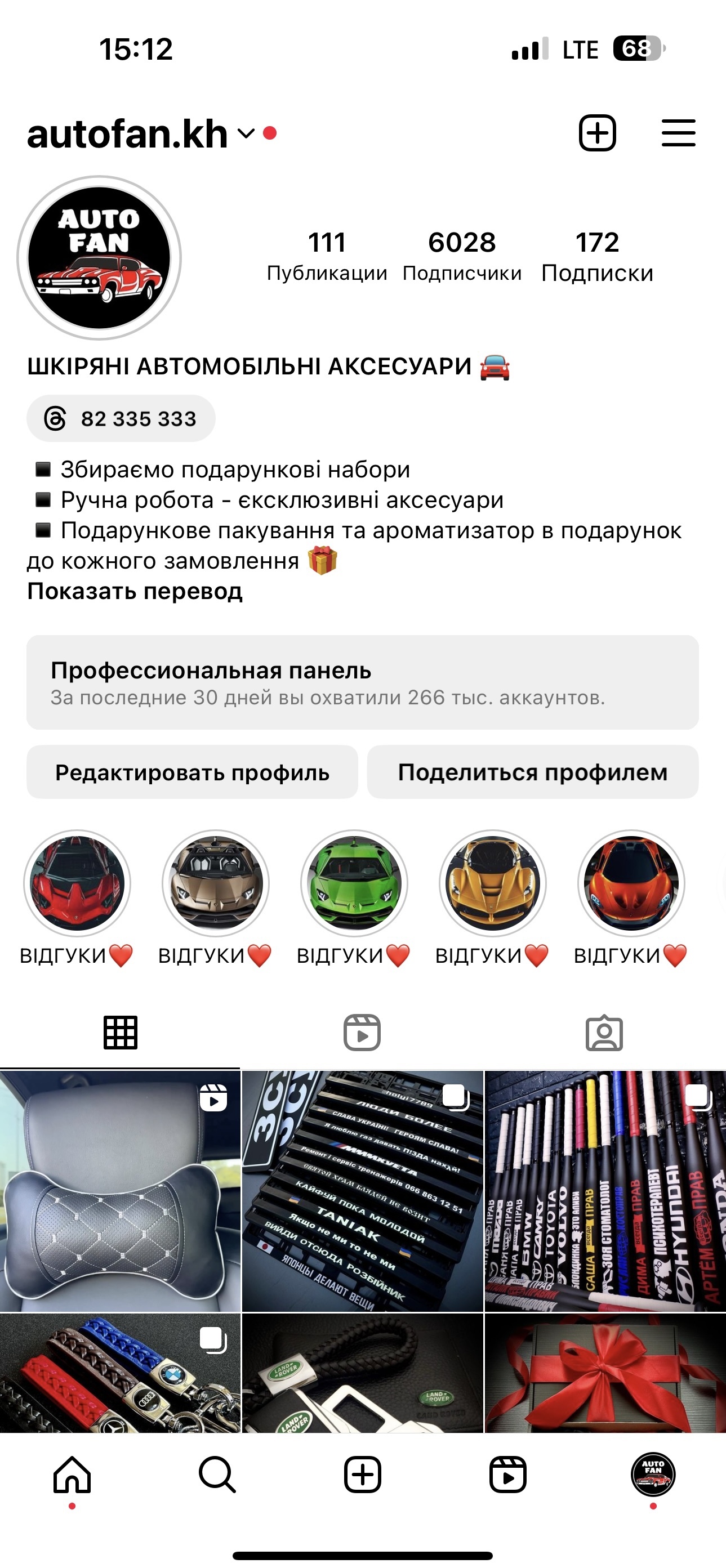Open the red Lamborghini ВІДГУКИ highlight

77,883
